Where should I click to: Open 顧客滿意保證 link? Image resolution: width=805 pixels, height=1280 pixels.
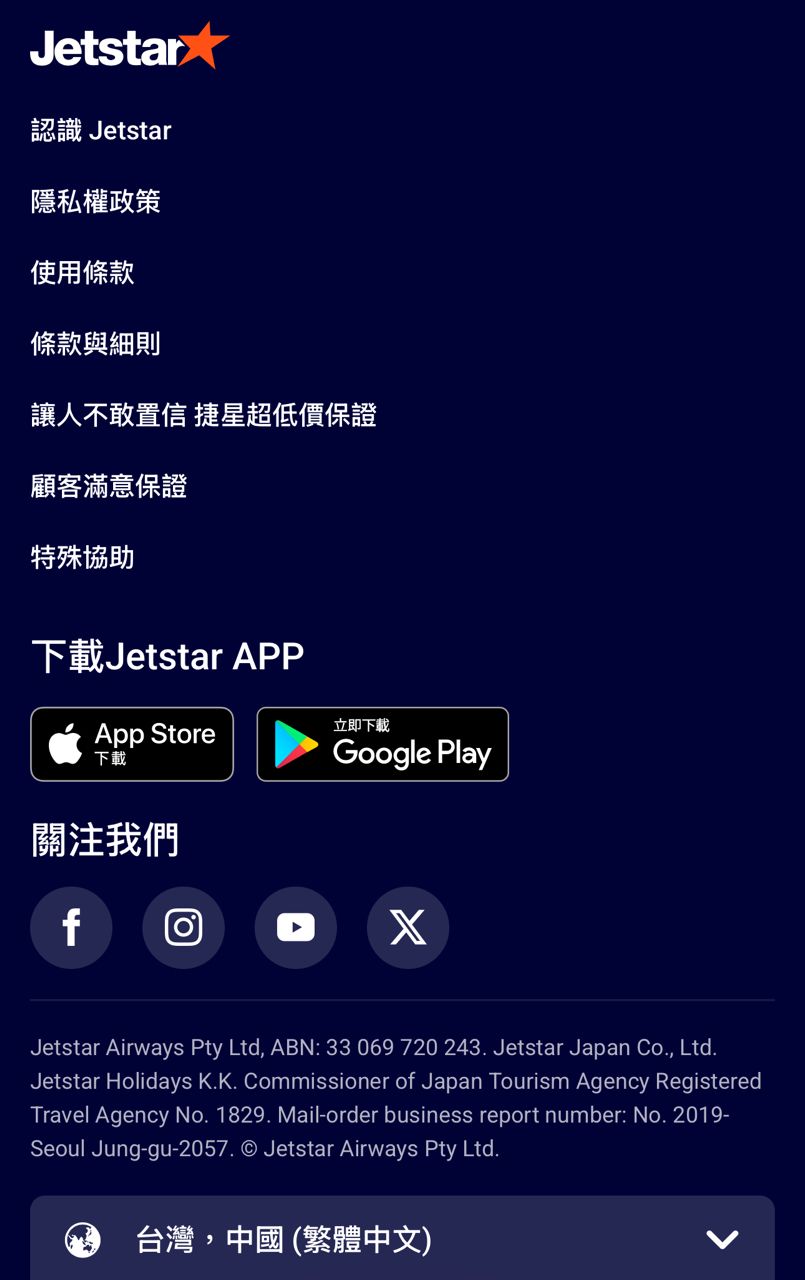click(x=109, y=486)
